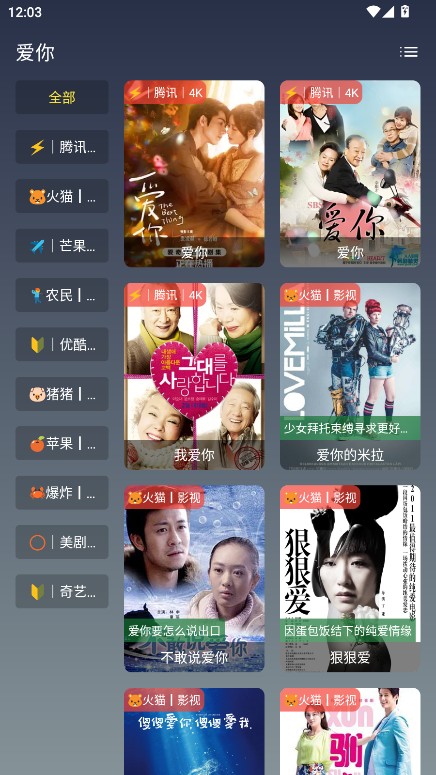This screenshot has width=436, height=775.
Task: Switch to the 猪猪 source
Action: (x=62, y=394)
